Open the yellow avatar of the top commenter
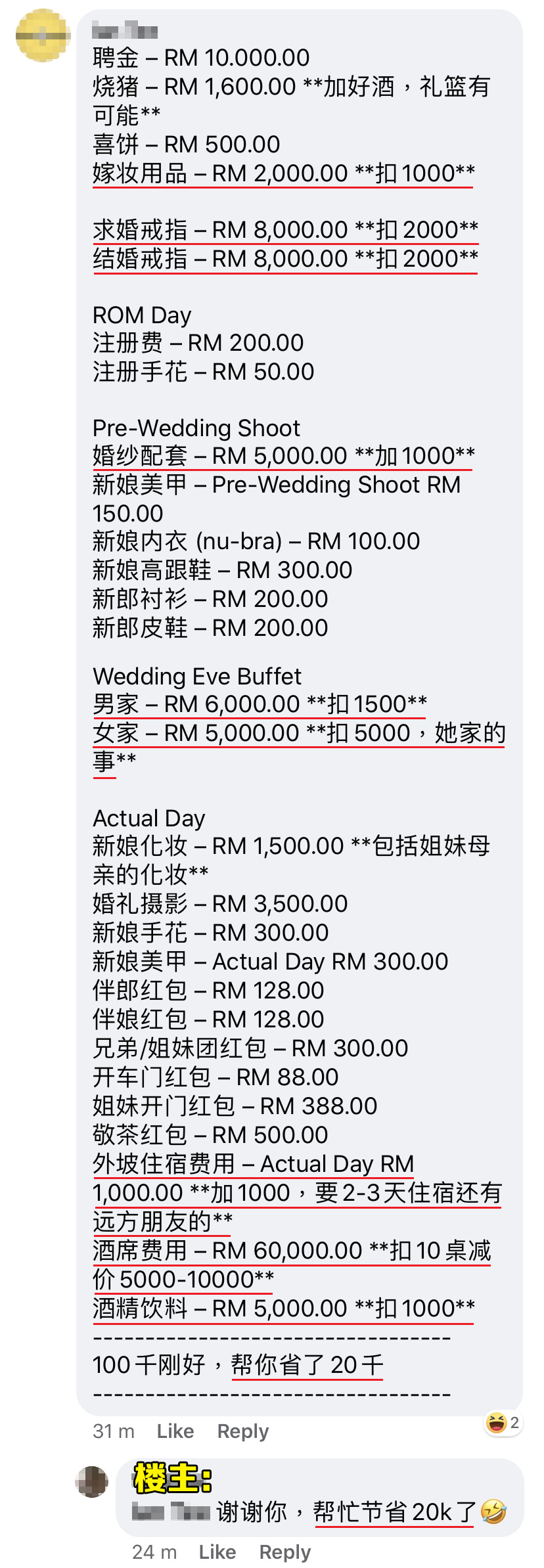The width and height of the screenshot is (544, 1568). coord(43,35)
